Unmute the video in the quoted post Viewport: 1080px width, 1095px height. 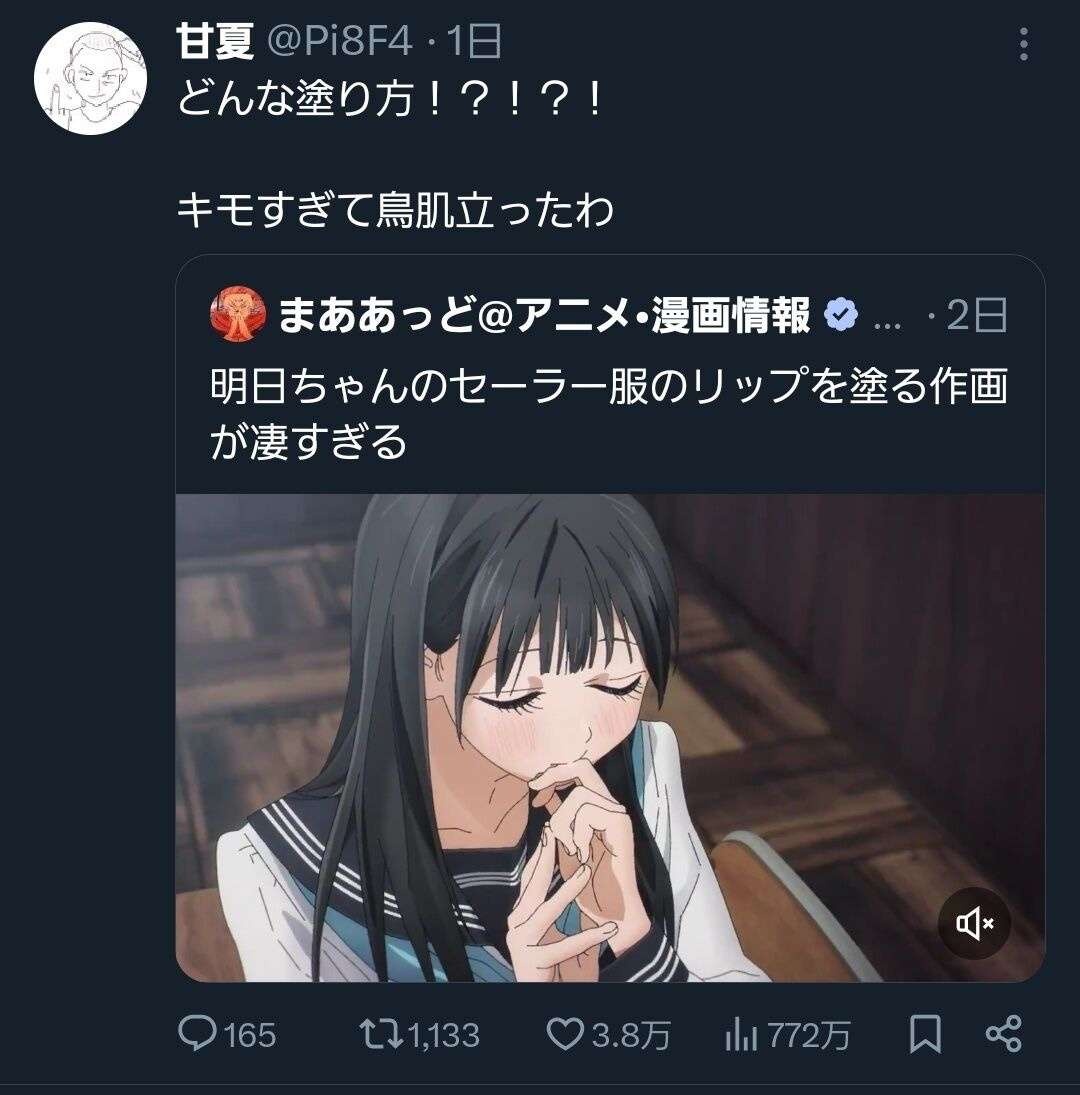pos(973,923)
